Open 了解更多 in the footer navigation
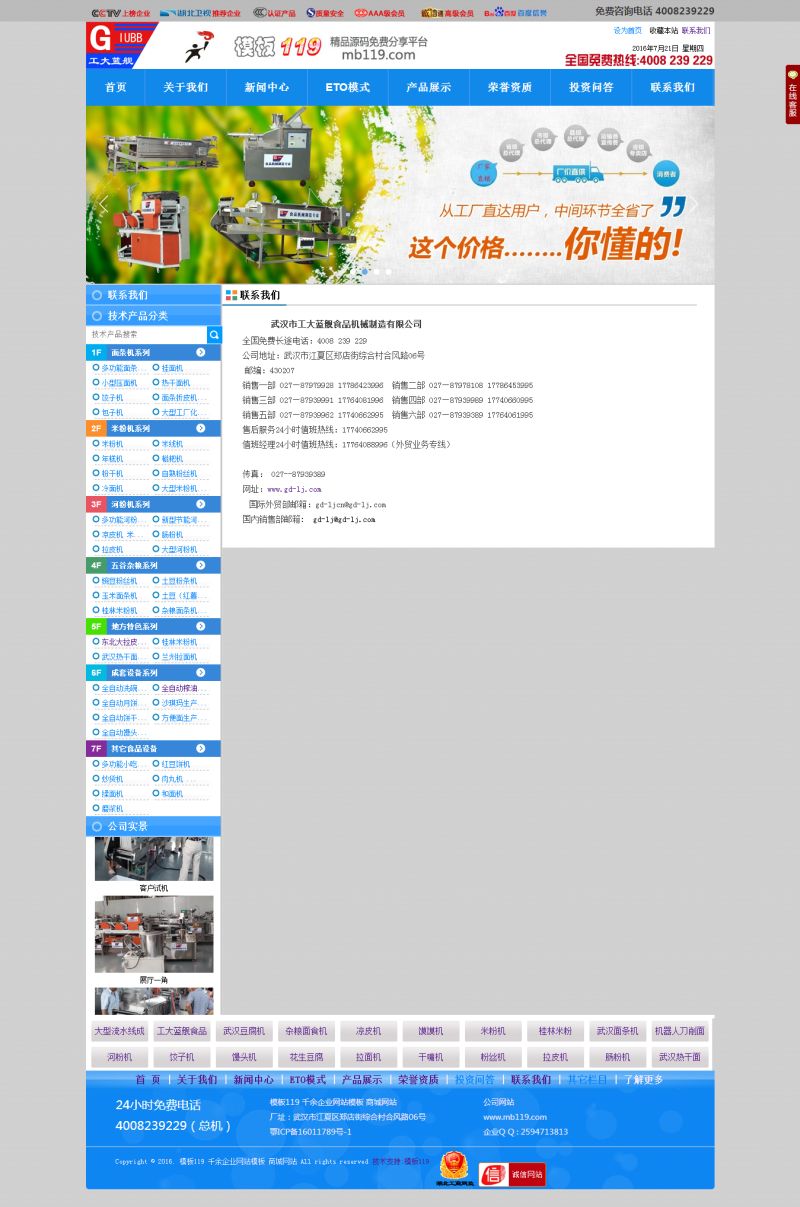 (x=643, y=1080)
